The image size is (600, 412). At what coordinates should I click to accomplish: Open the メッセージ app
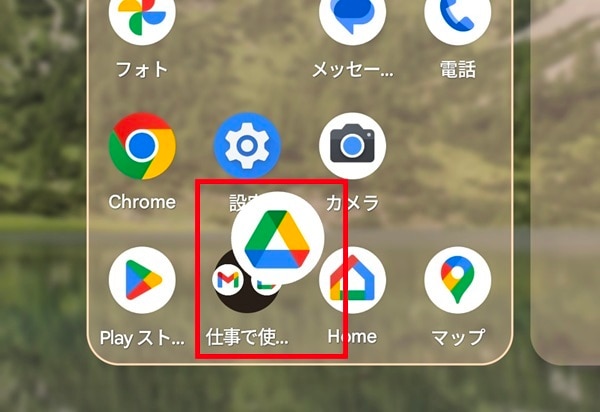pos(352,20)
